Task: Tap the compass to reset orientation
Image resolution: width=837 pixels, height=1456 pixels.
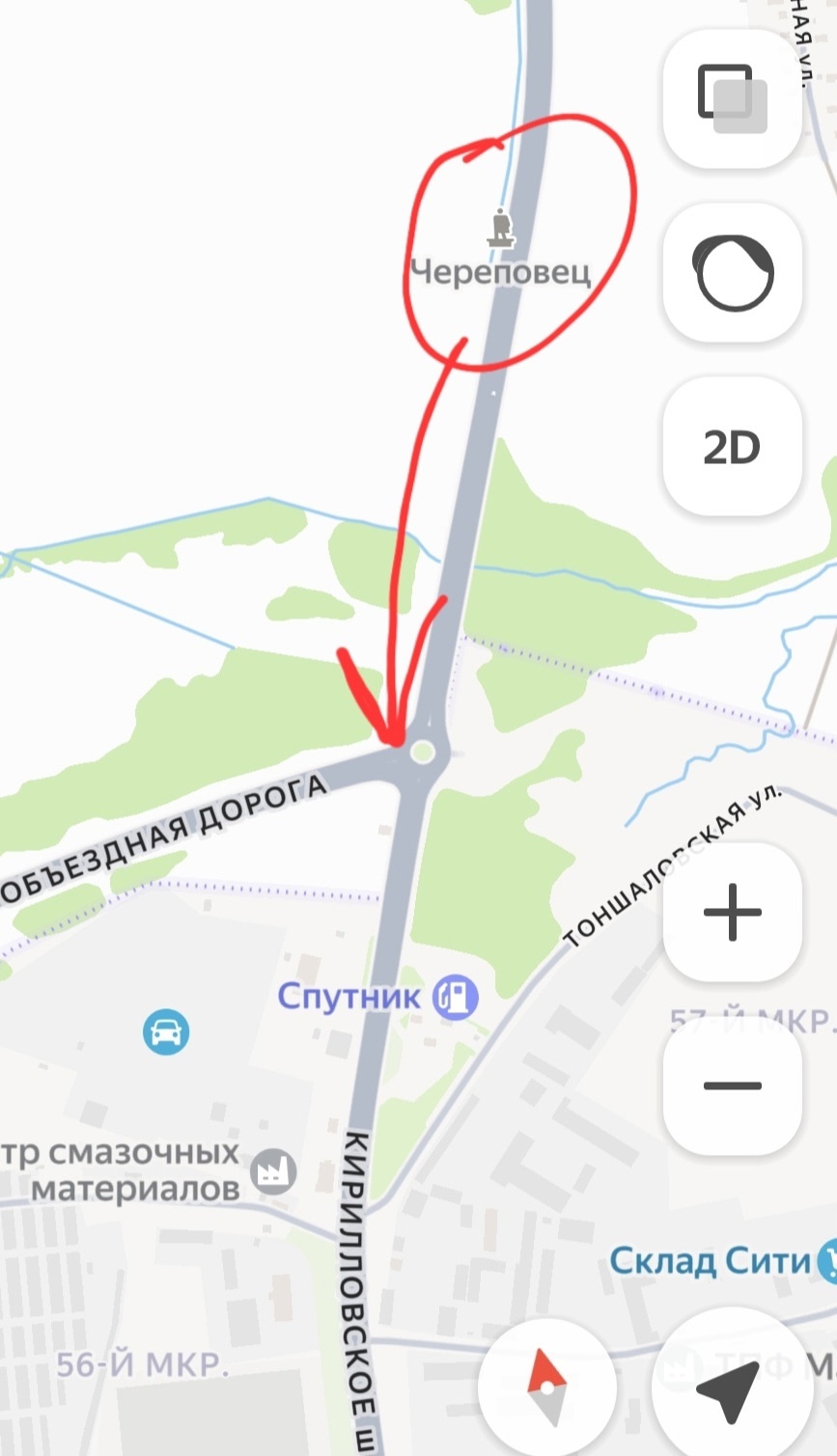Action: [x=547, y=1387]
